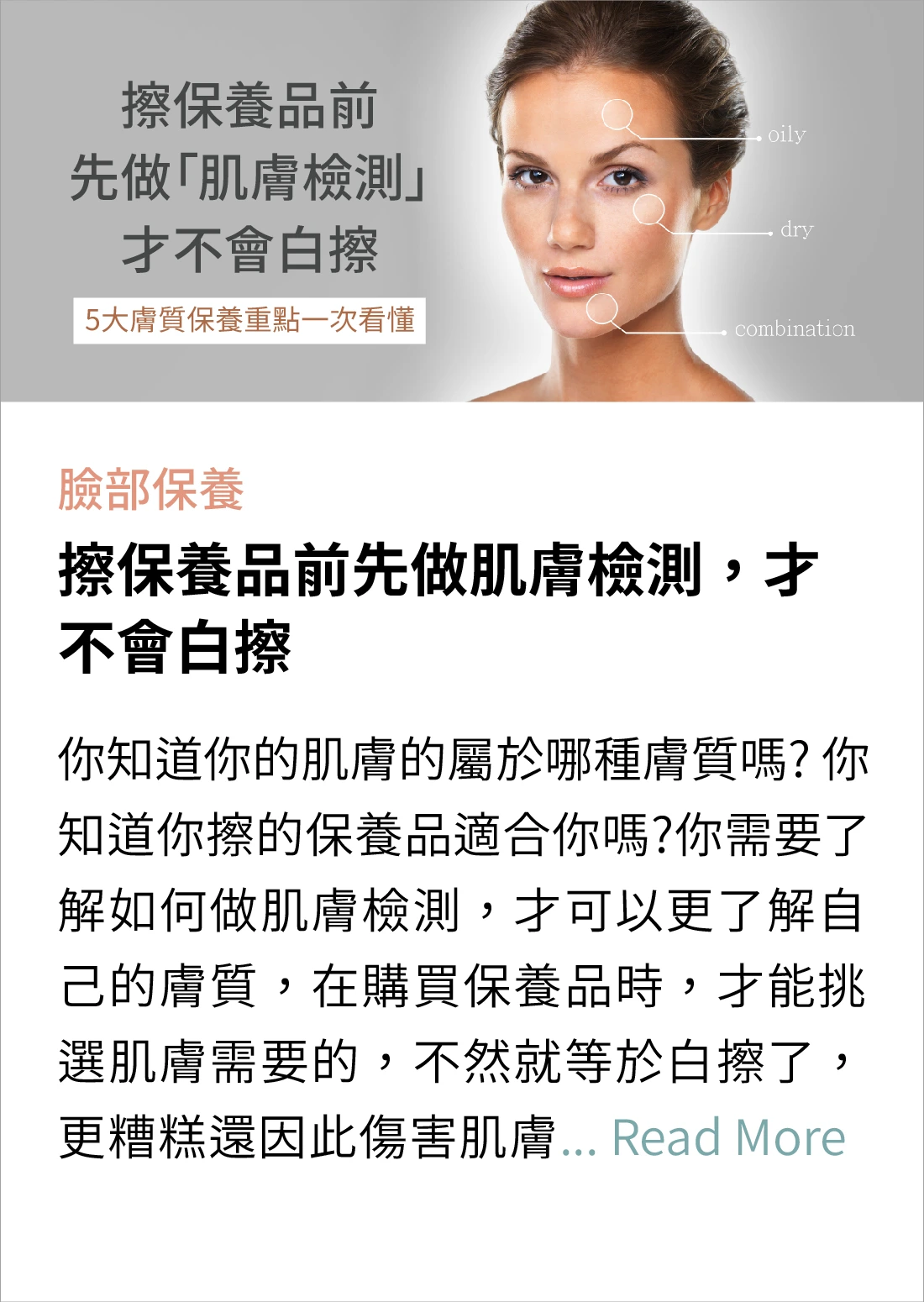Open the article titled 擦保養品前先做肌膚檢測
The image size is (924, 1302).
pyautogui.click(x=437, y=608)
